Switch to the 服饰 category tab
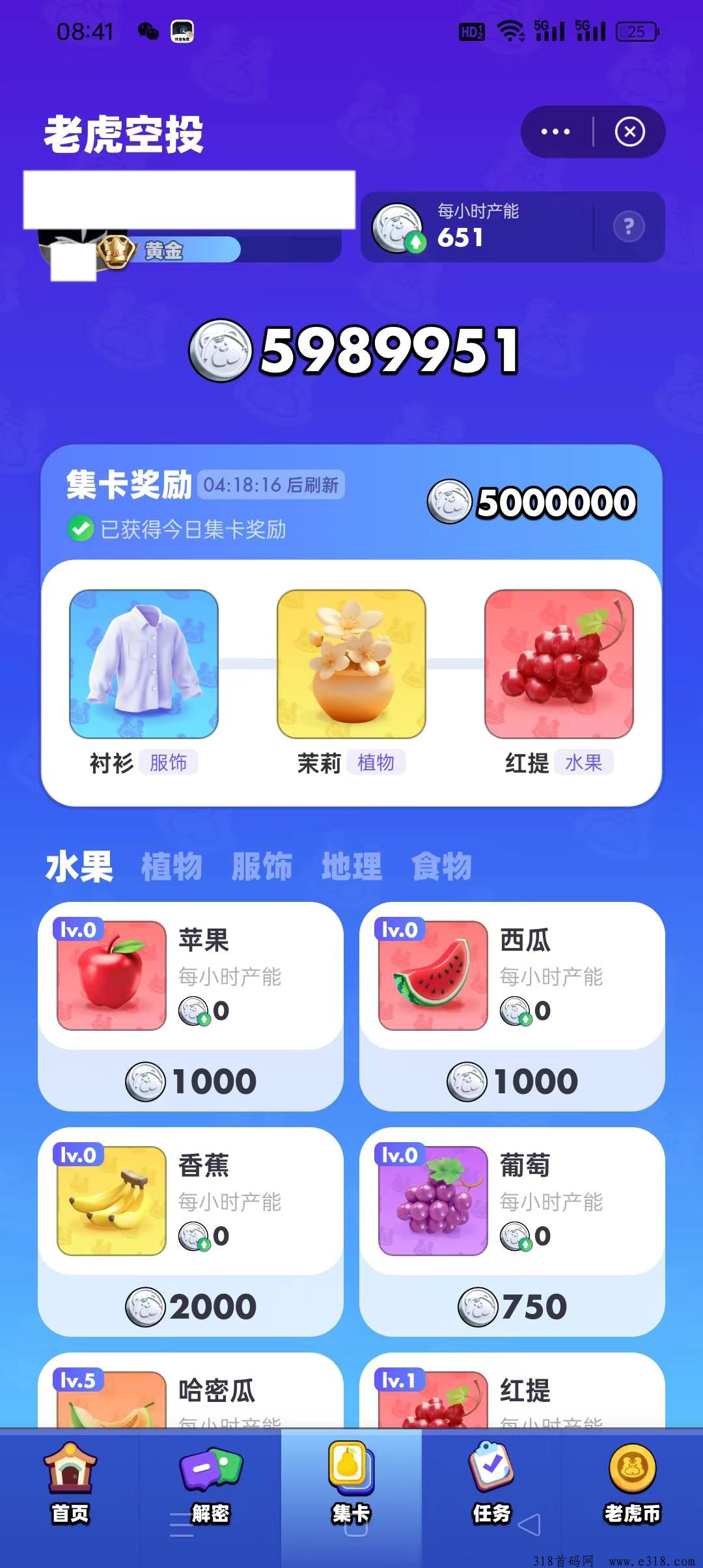 262,867
